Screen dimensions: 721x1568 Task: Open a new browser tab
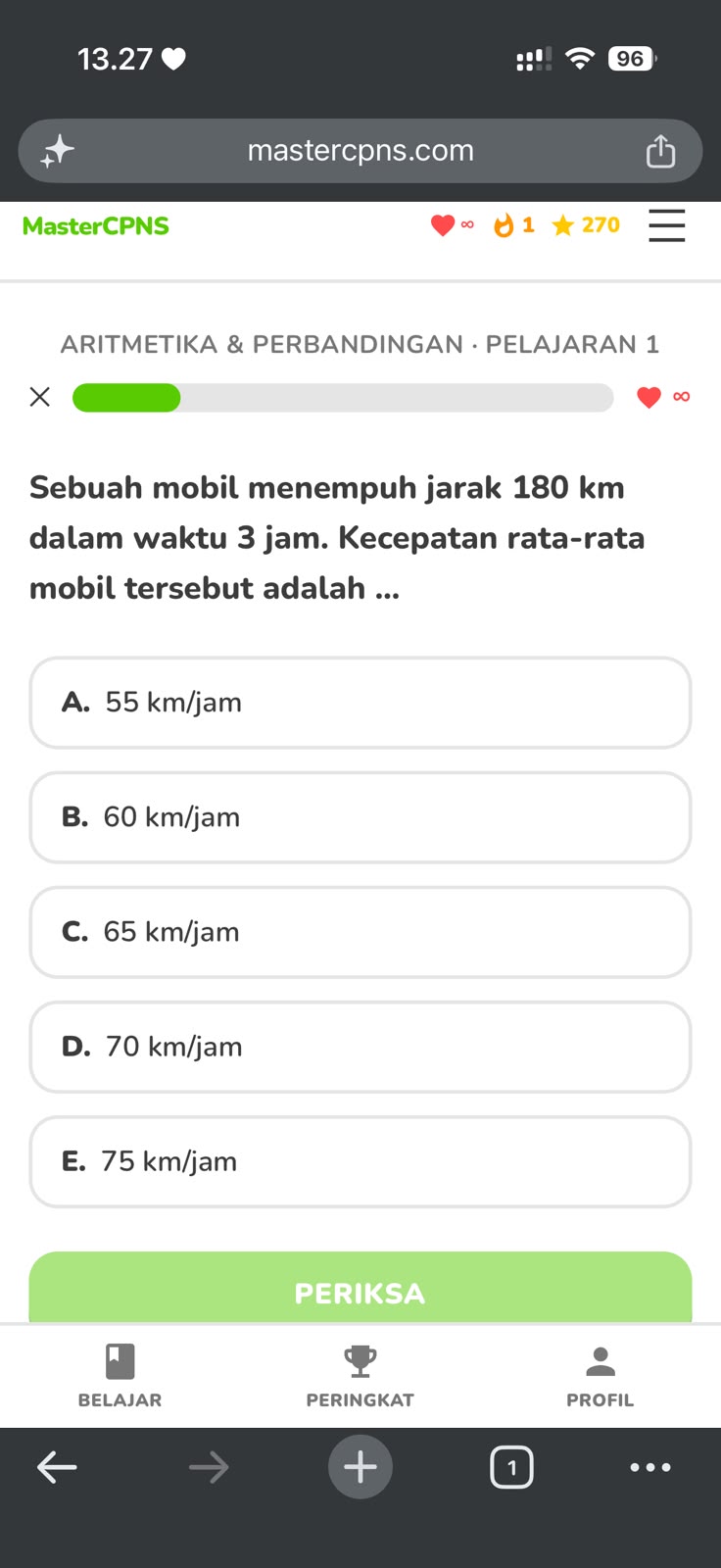point(360,1467)
